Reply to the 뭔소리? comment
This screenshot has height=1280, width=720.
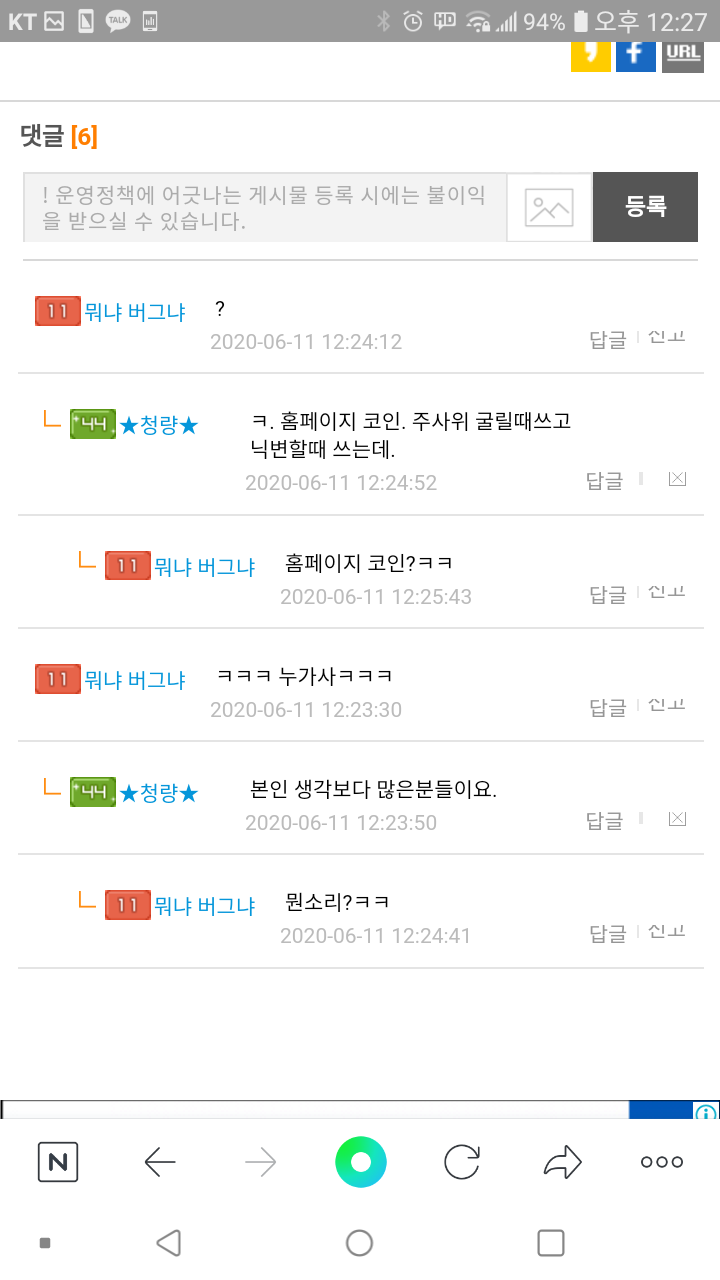607,934
